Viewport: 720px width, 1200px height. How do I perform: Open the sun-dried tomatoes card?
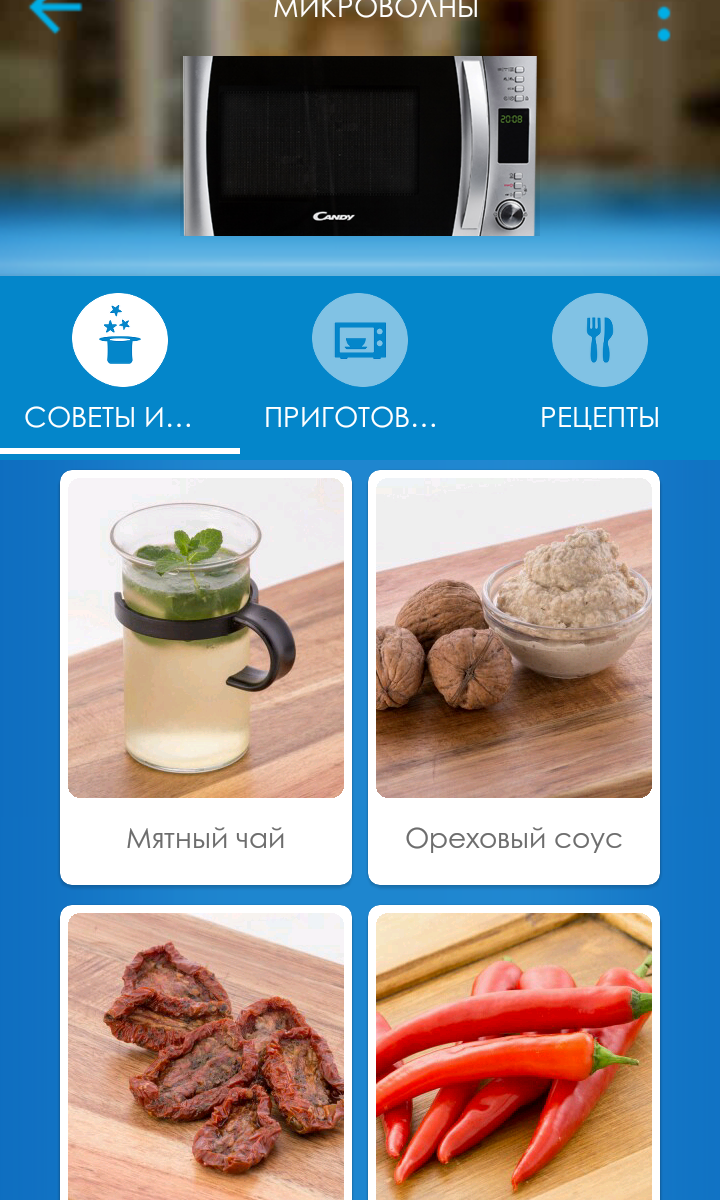tap(206, 1055)
